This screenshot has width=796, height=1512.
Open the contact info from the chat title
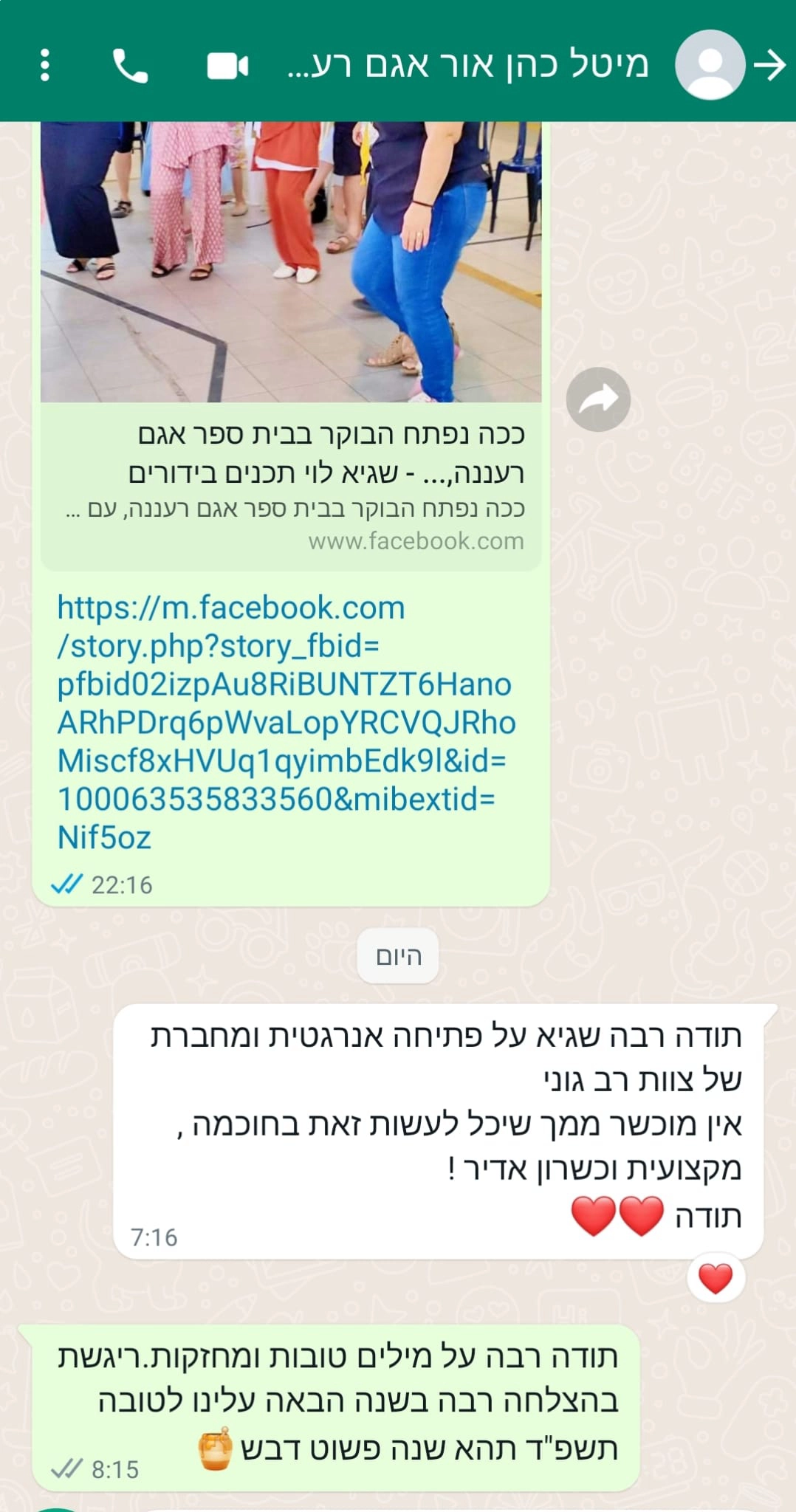(x=467, y=66)
